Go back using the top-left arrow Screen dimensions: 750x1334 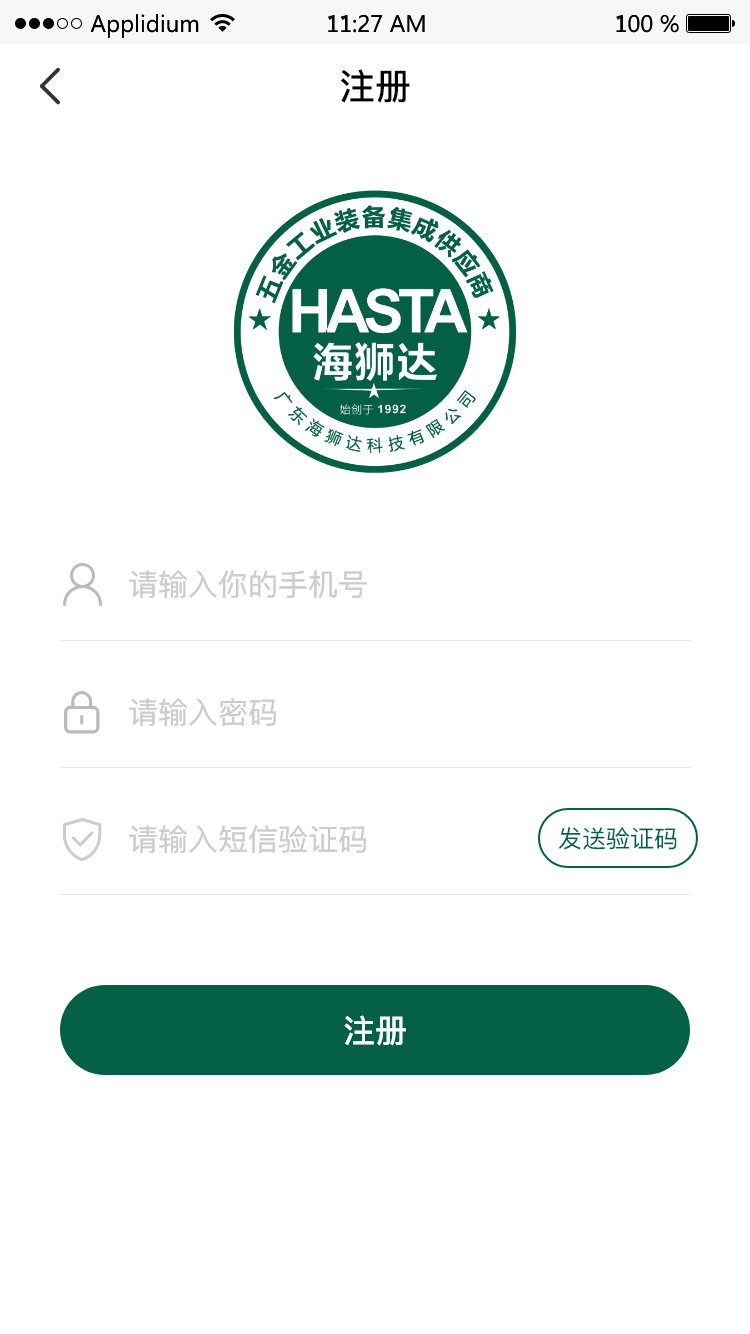(50, 86)
